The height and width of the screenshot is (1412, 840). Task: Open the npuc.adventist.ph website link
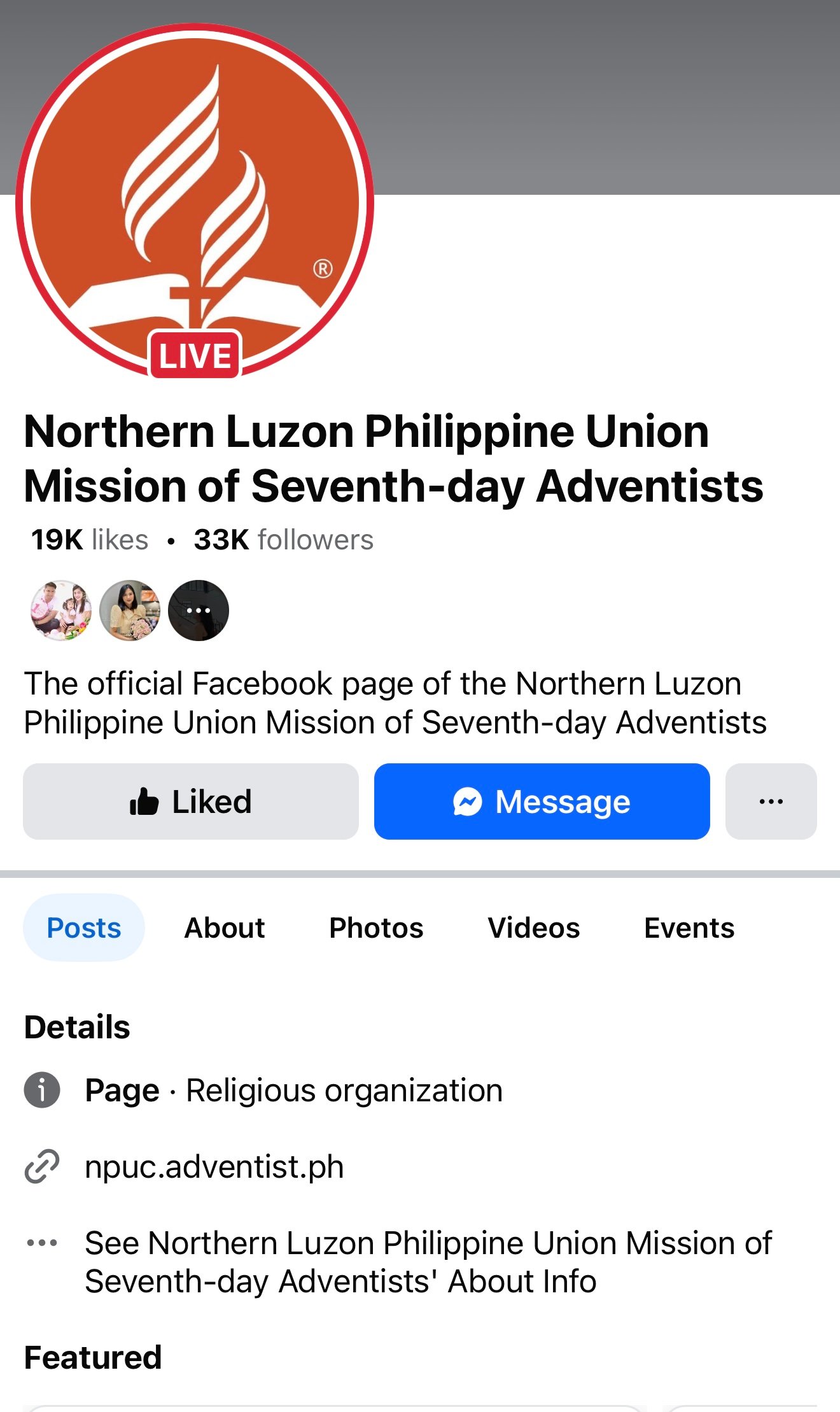[x=214, y=1166]
